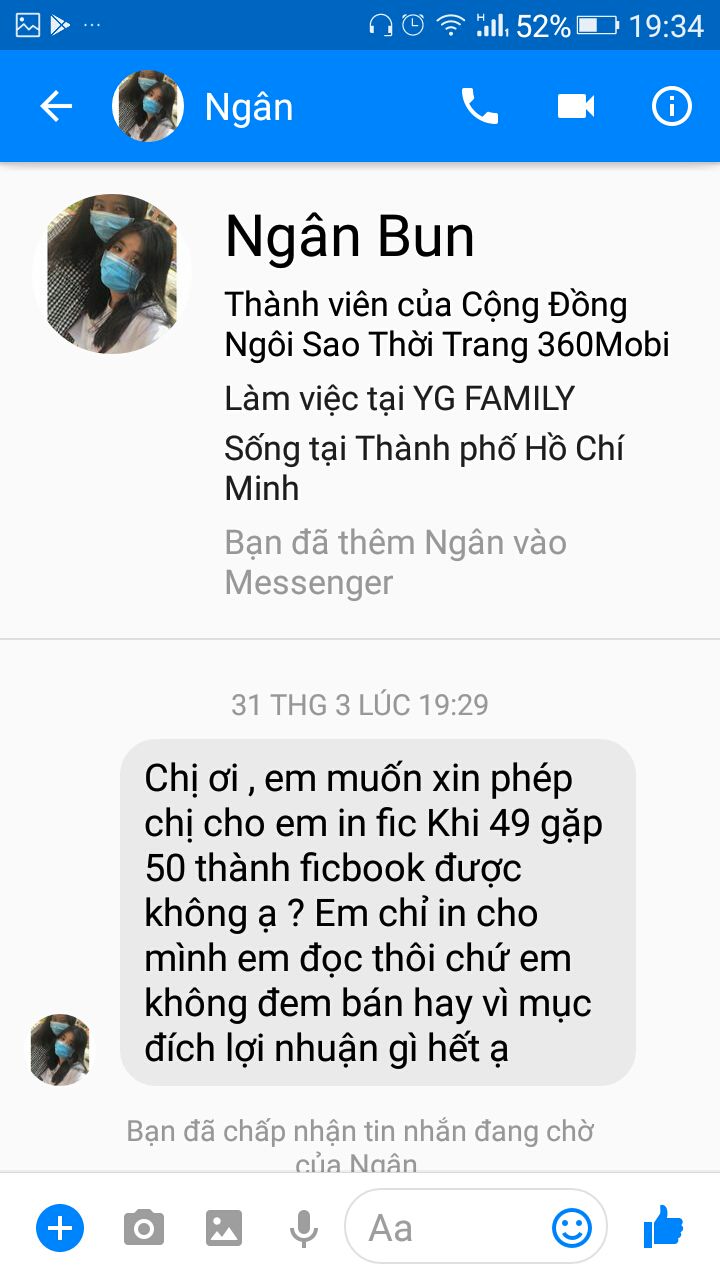The width and height of the screenshot is (720, 1280).
Task: Open the plus attachments menu
Action: click(x=60, y=1227)
